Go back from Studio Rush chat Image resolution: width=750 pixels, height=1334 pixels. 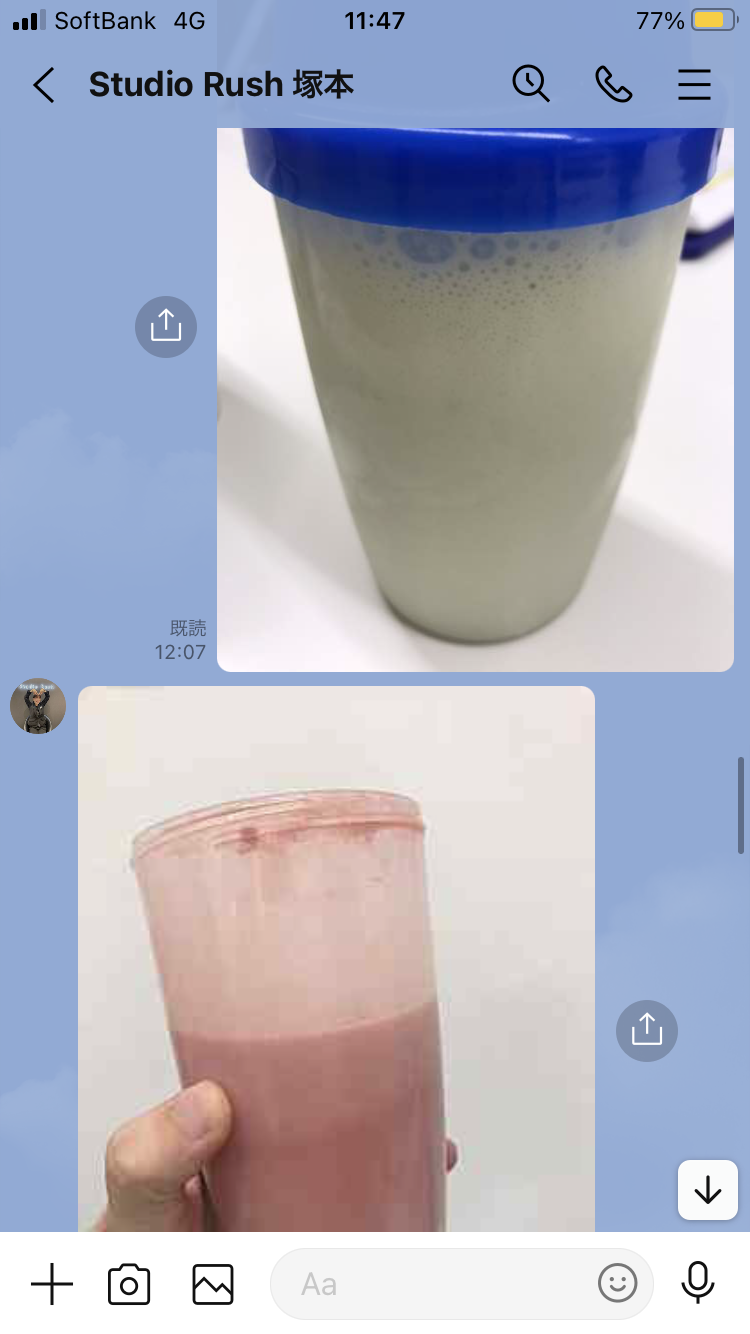point(43,85)
